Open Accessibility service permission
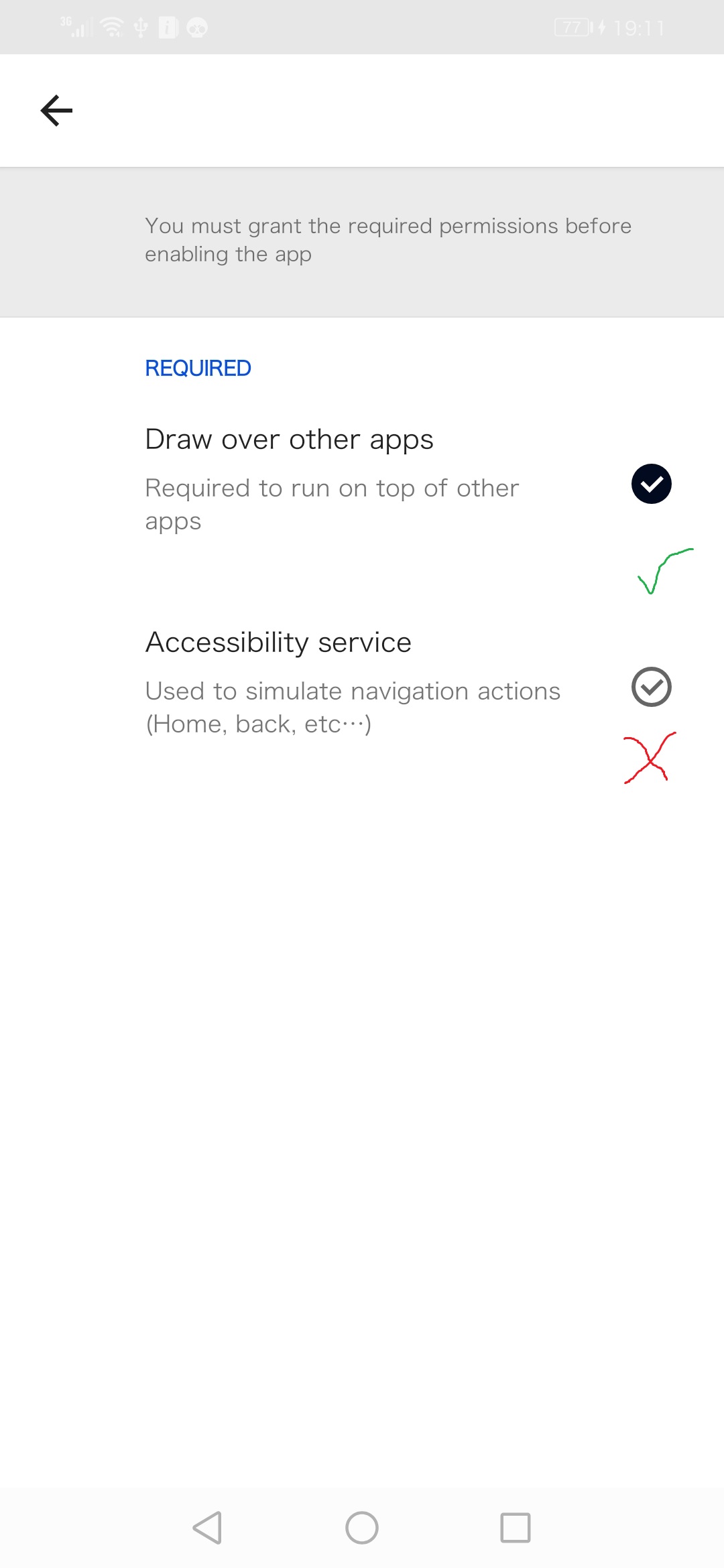Viewport: 724px width, 1568px height. pos(362,682)
